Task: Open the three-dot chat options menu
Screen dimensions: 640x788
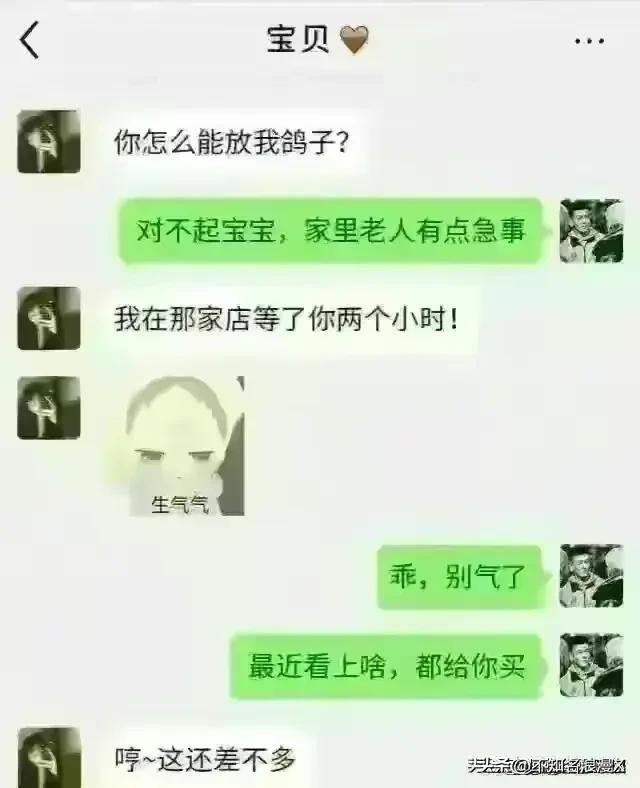Action: coord(589,41)
